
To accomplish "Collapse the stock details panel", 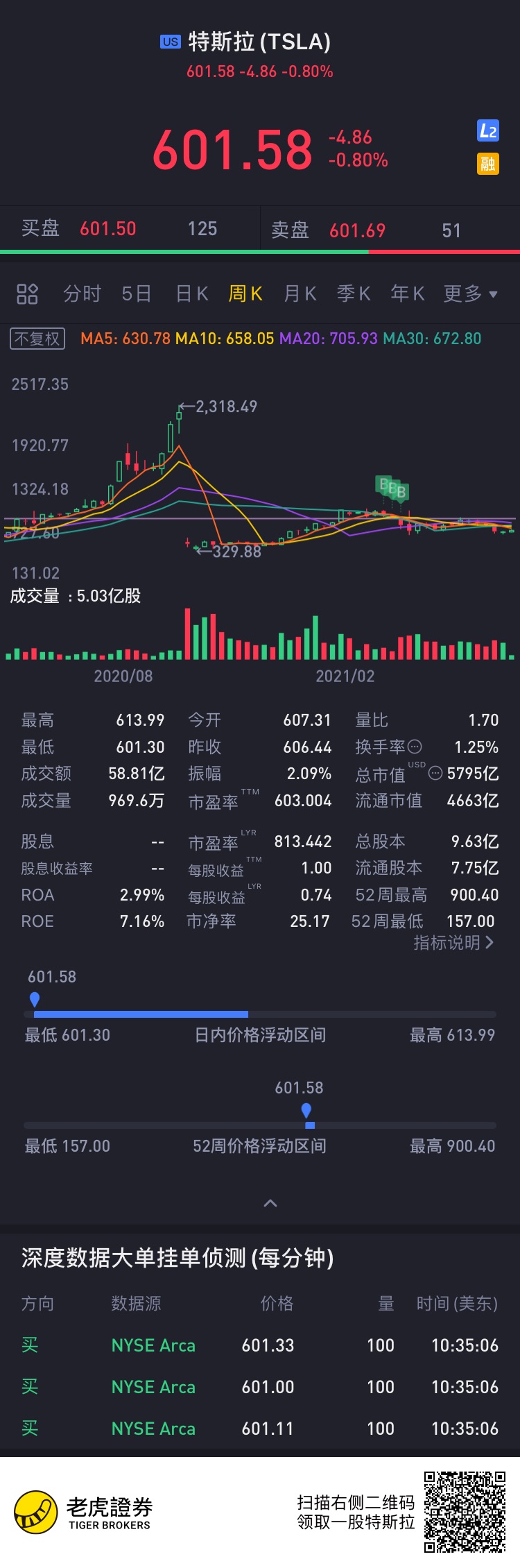I will pos(270,1203).
